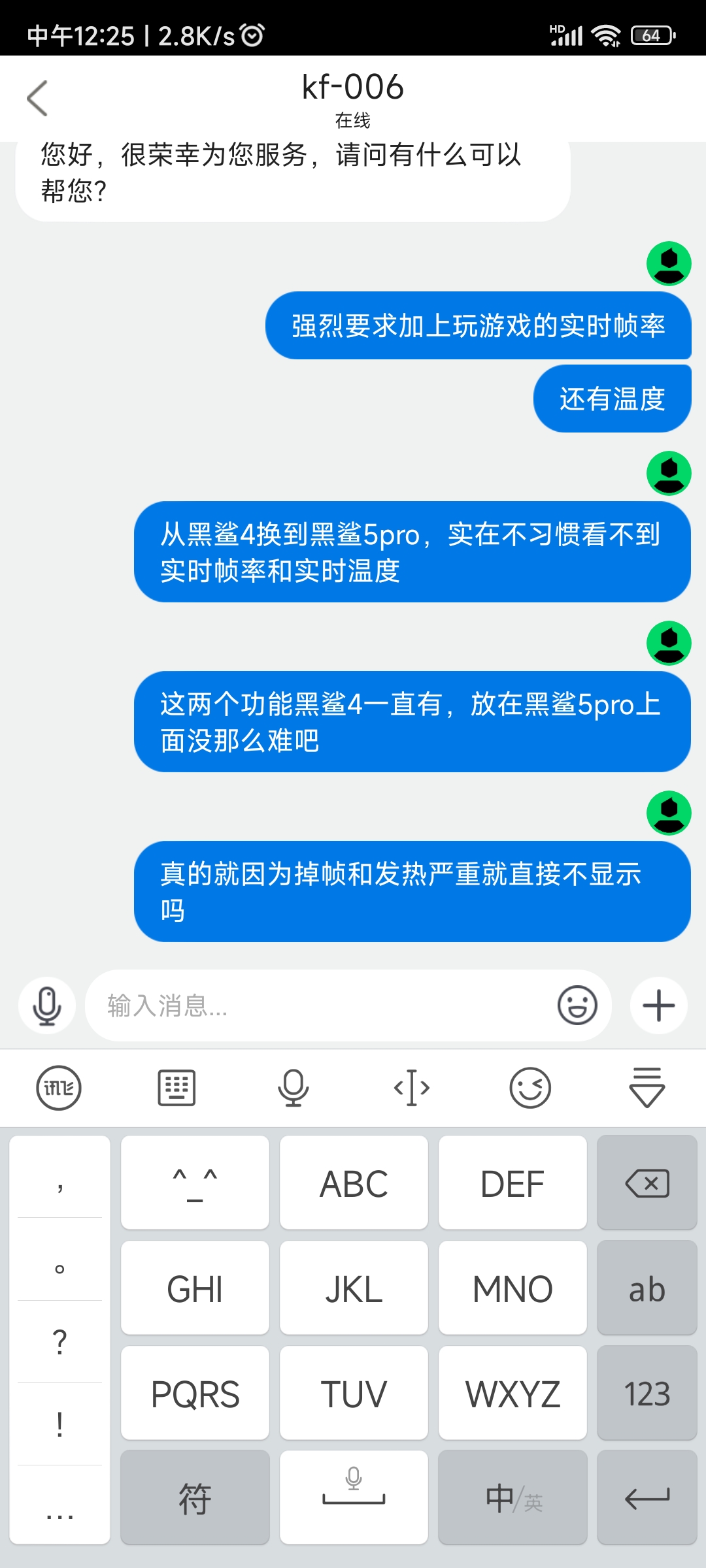Hide the keyboard with collapse arrow
Viewport: 706px width, 1568px height.
(647, 1088)
